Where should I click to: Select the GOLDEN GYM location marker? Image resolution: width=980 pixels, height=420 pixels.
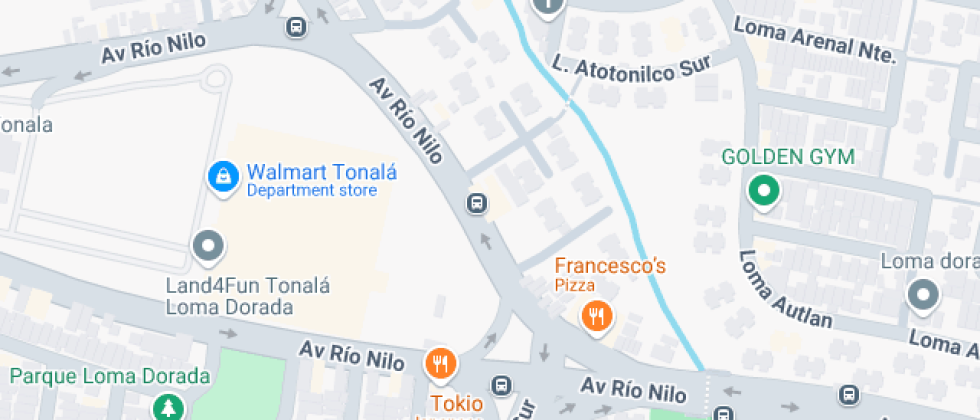click(764, 190)
